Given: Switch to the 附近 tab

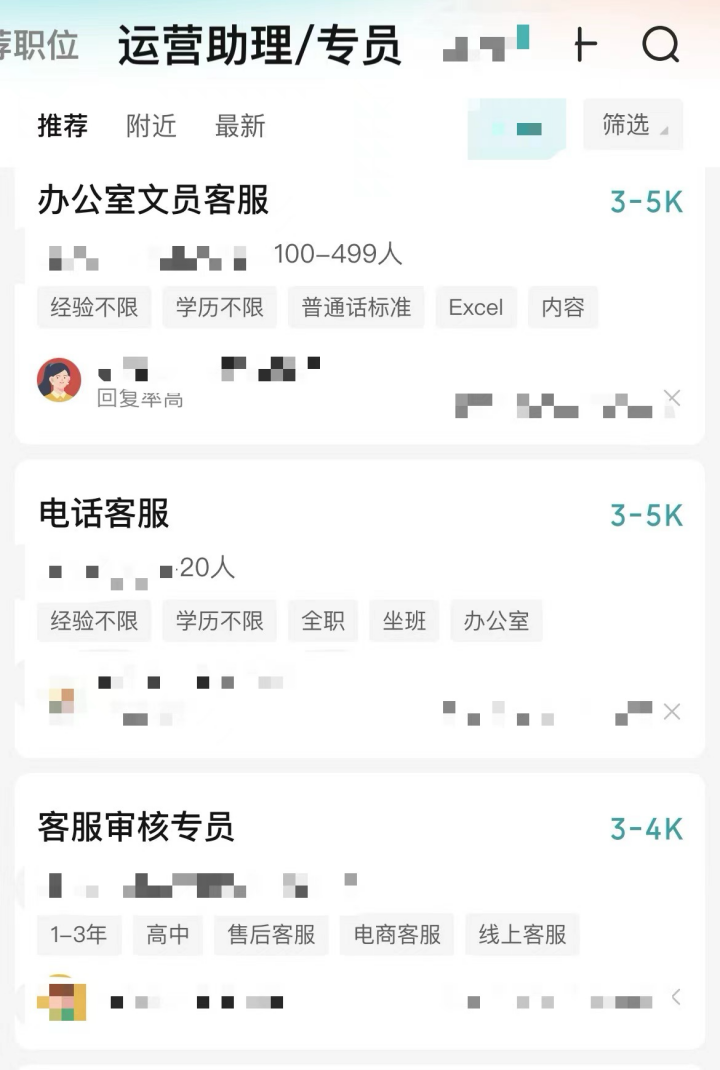Looking at the screenshot, I should tap(151, 126).
